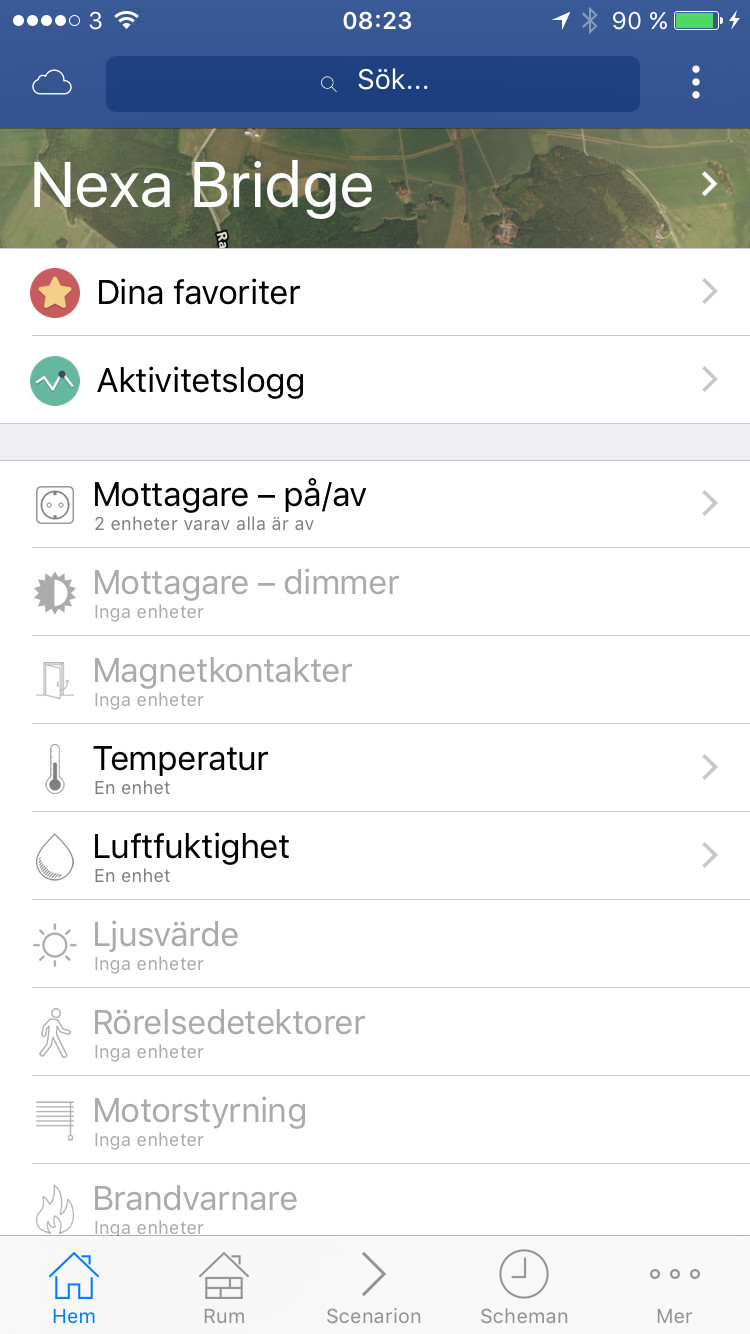Open the Sök search field
This screenshot has width=750, height=1334.
coord(373,83)
